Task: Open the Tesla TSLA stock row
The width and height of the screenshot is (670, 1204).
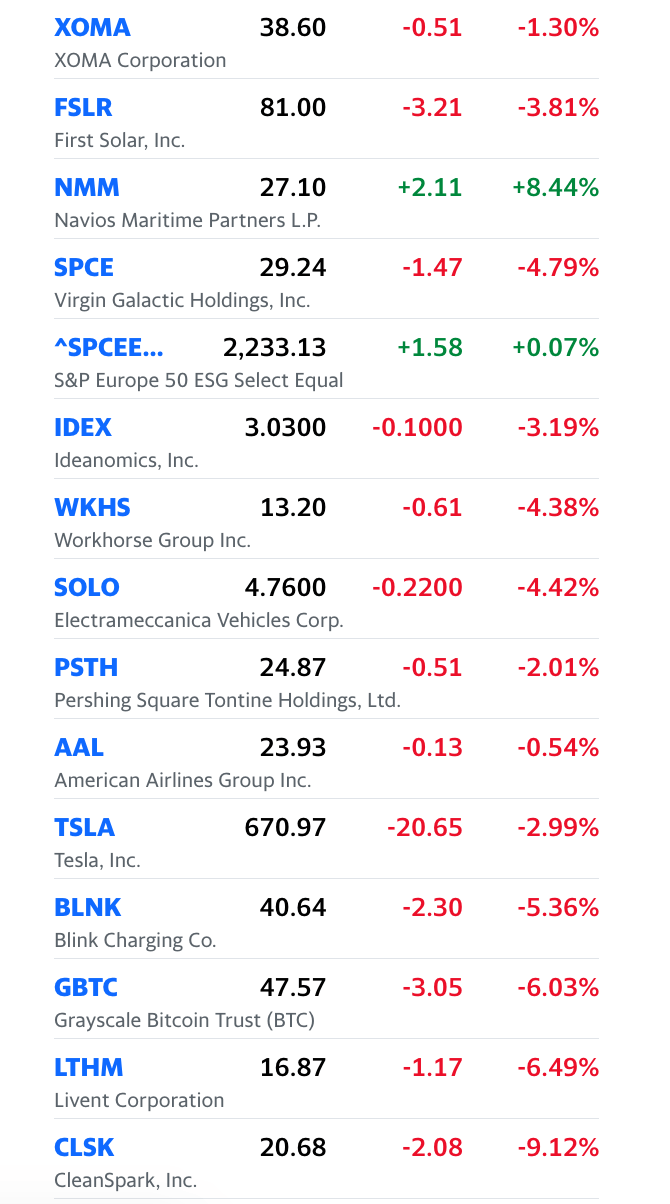Action: click(x=84, y=828)
